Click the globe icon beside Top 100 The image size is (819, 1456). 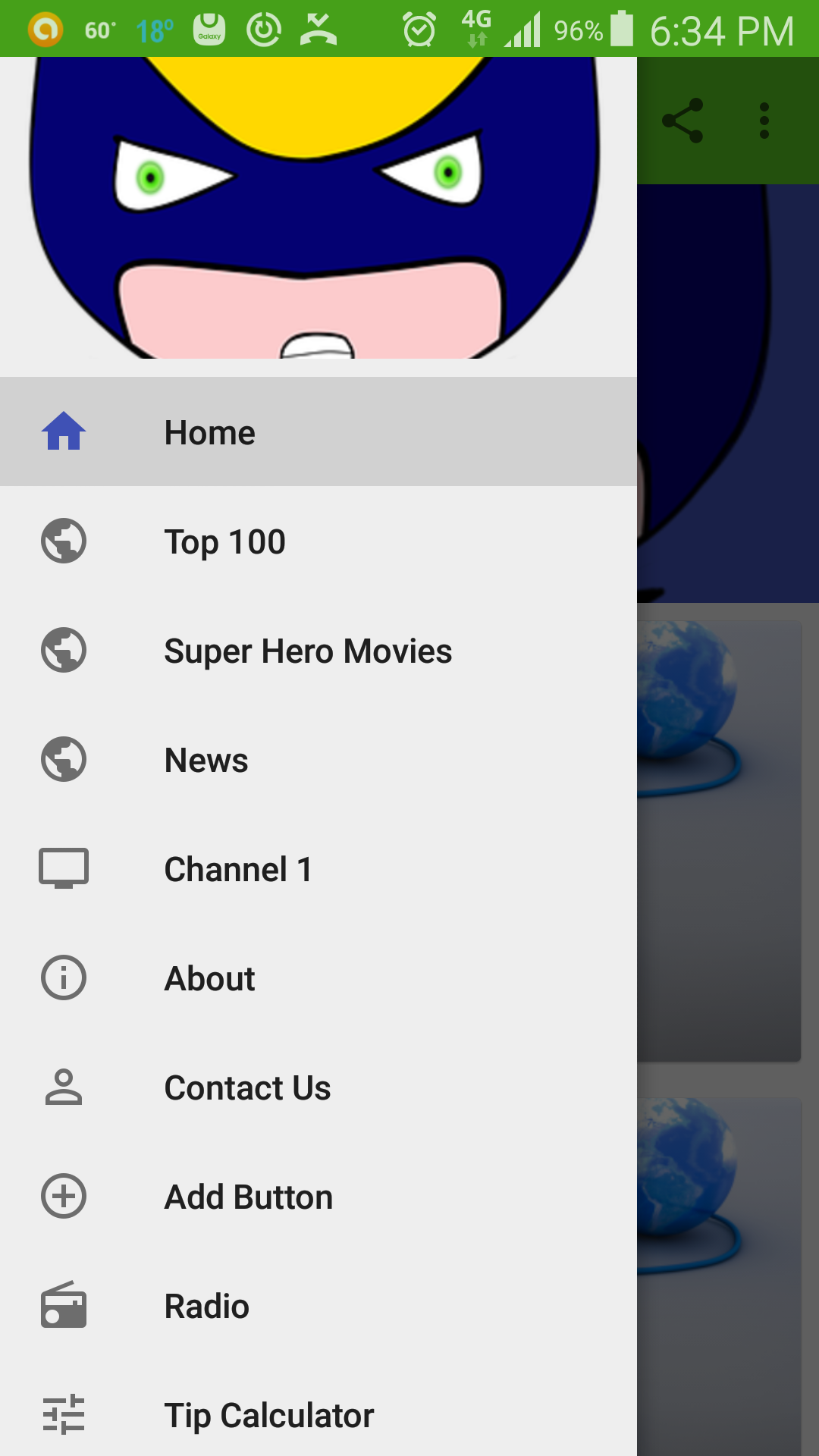63,541
